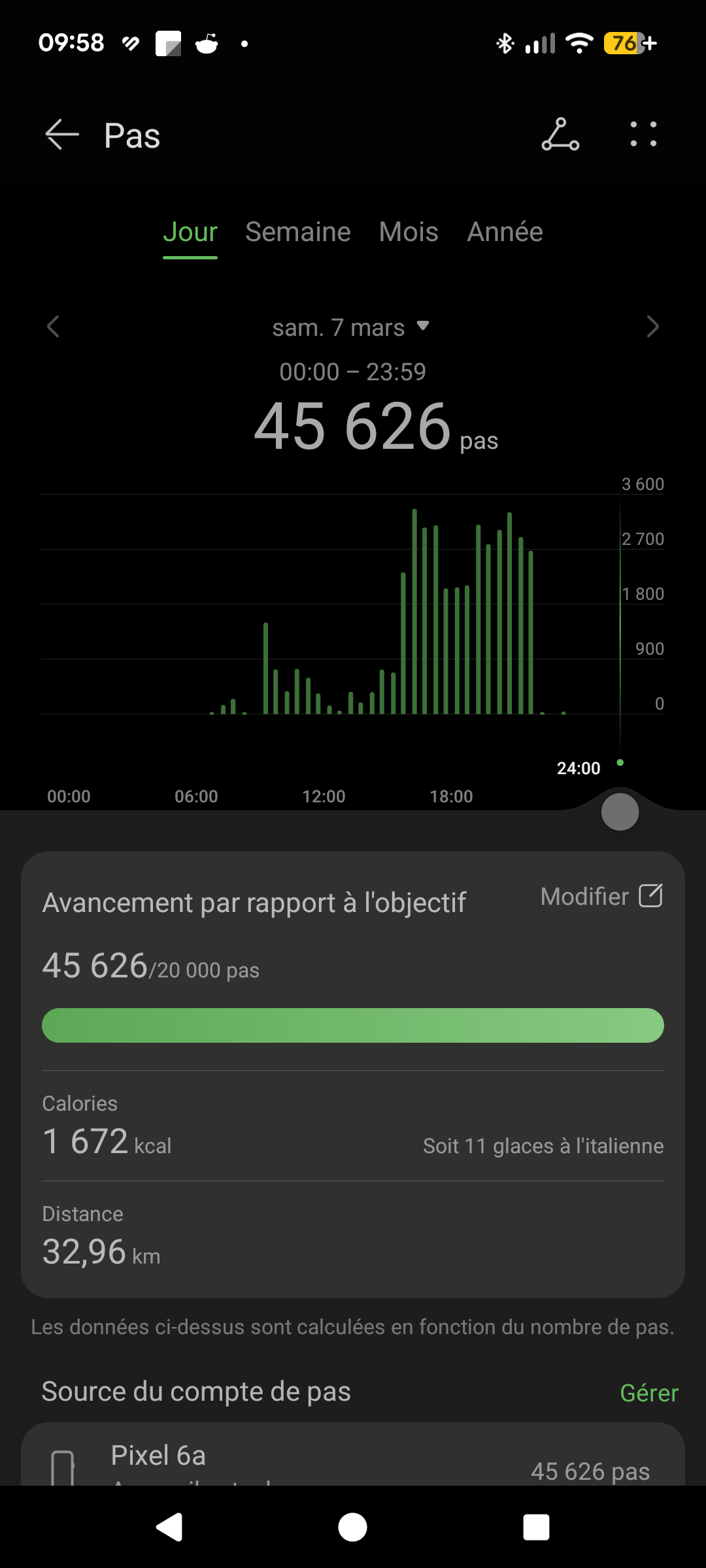
Task: Switch to the Mois tab
Action: point(409,232)
